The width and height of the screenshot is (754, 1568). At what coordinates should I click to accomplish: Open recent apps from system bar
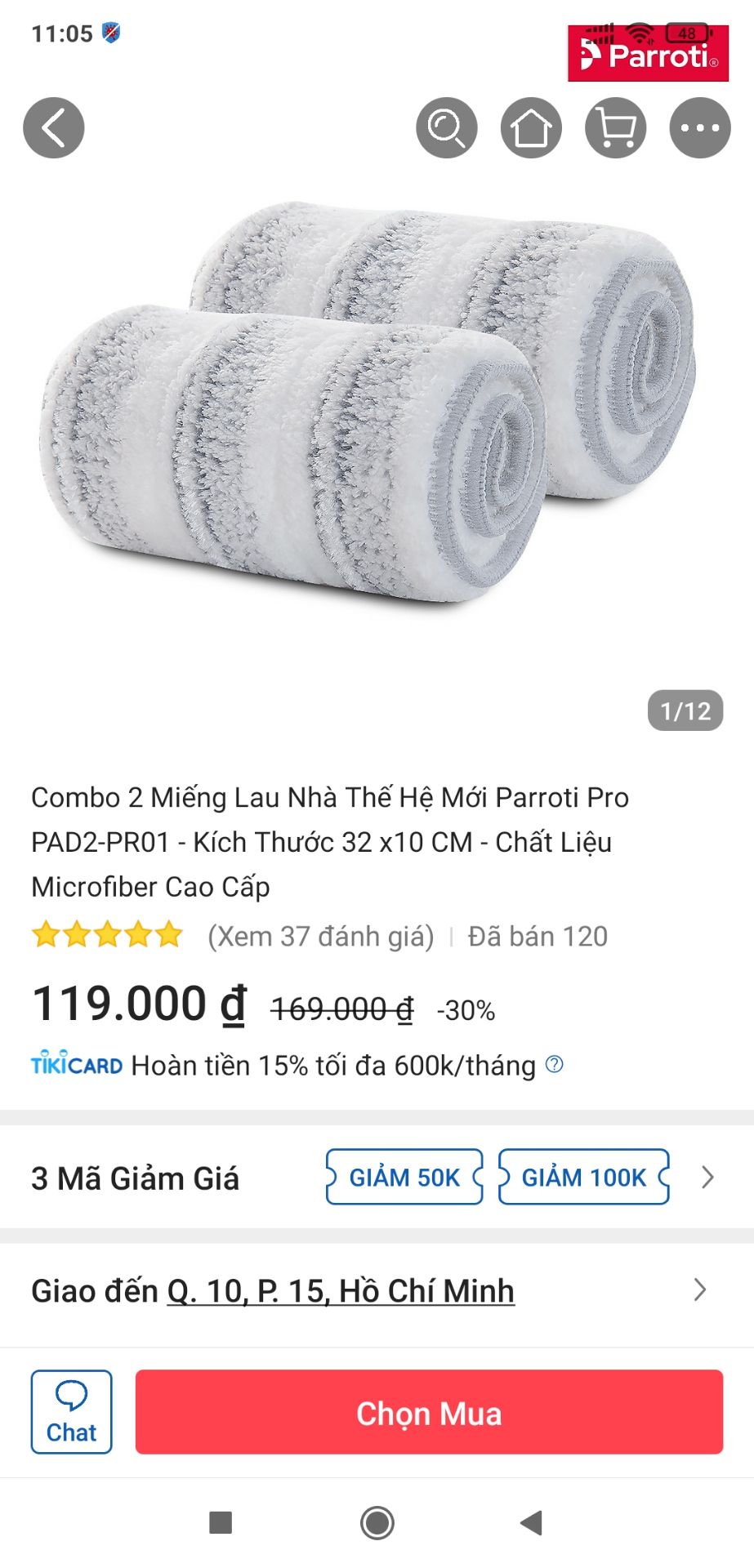click(x=221, y=1522)
